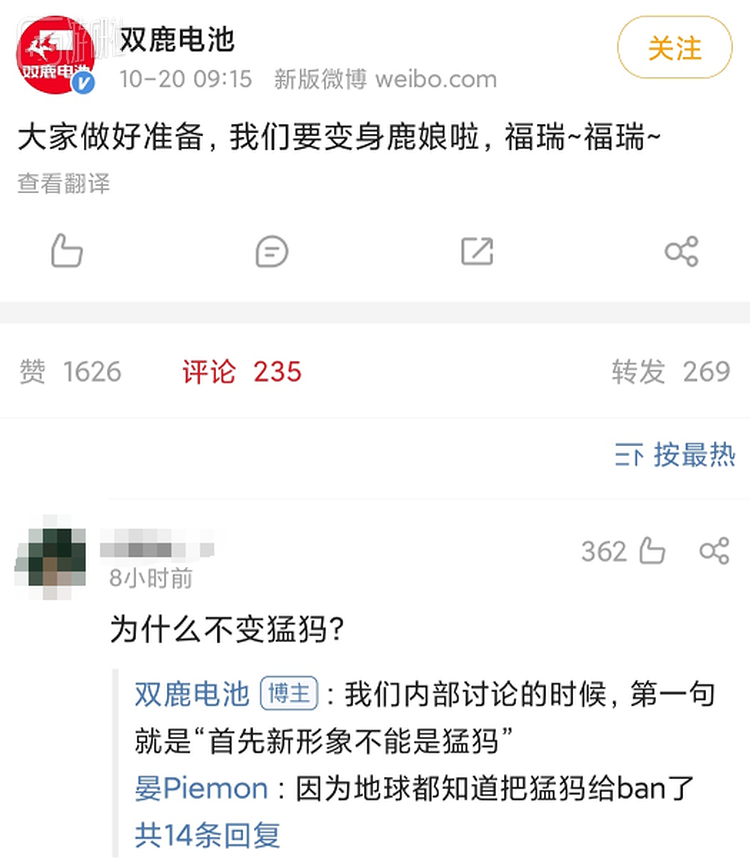Switch to the 转发 269 tab

coord(671,372)
